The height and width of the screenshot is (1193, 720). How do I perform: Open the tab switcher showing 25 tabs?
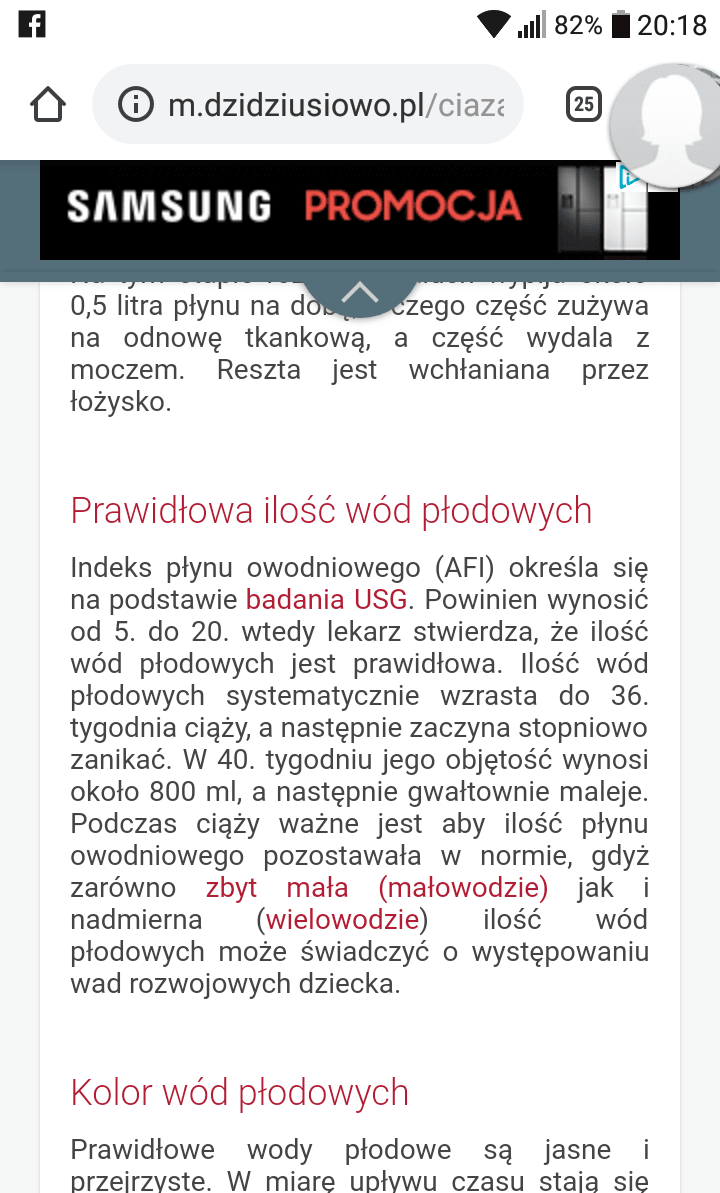pos(584,104)
